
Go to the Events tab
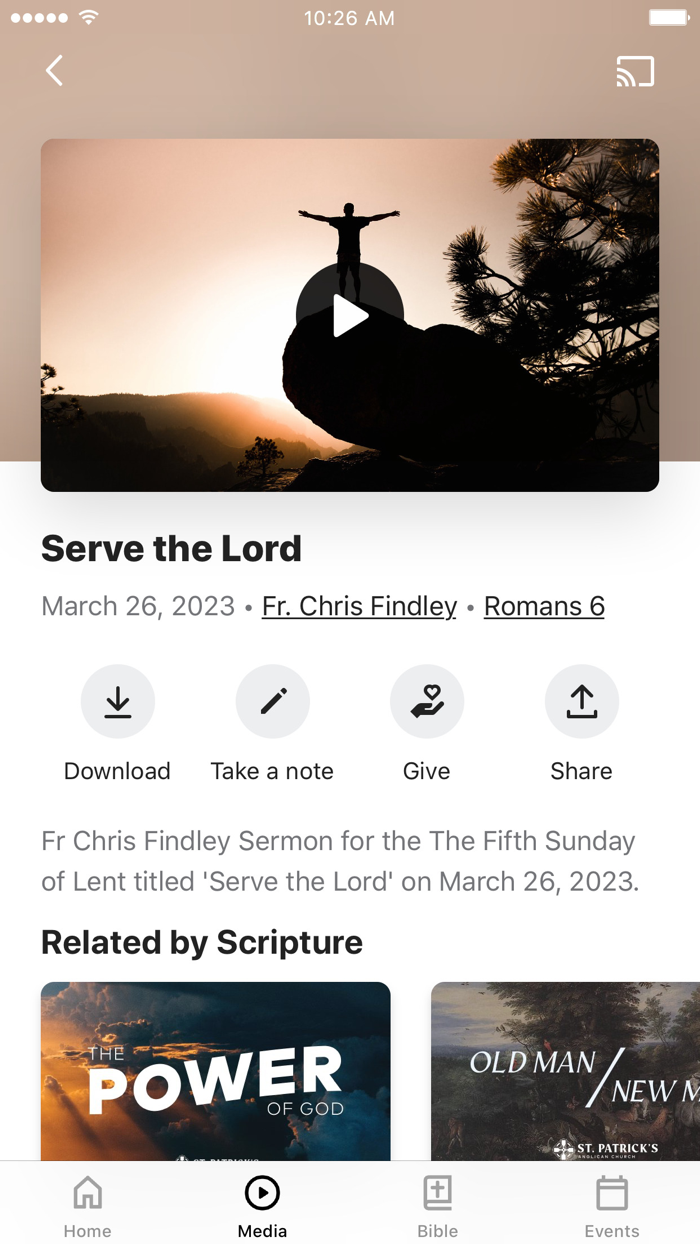click(612, 1205)
